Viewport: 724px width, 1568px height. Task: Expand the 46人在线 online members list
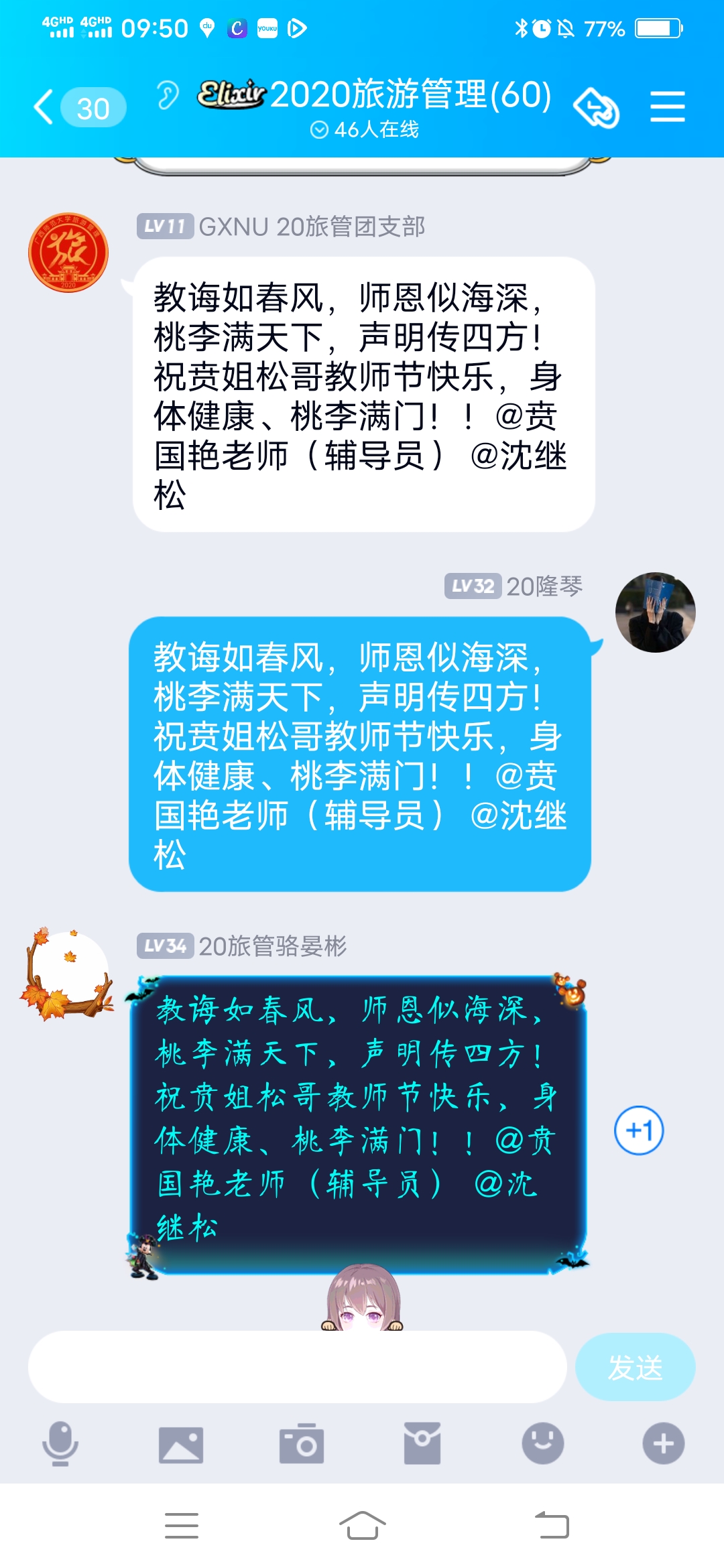[x=365, y=129]
